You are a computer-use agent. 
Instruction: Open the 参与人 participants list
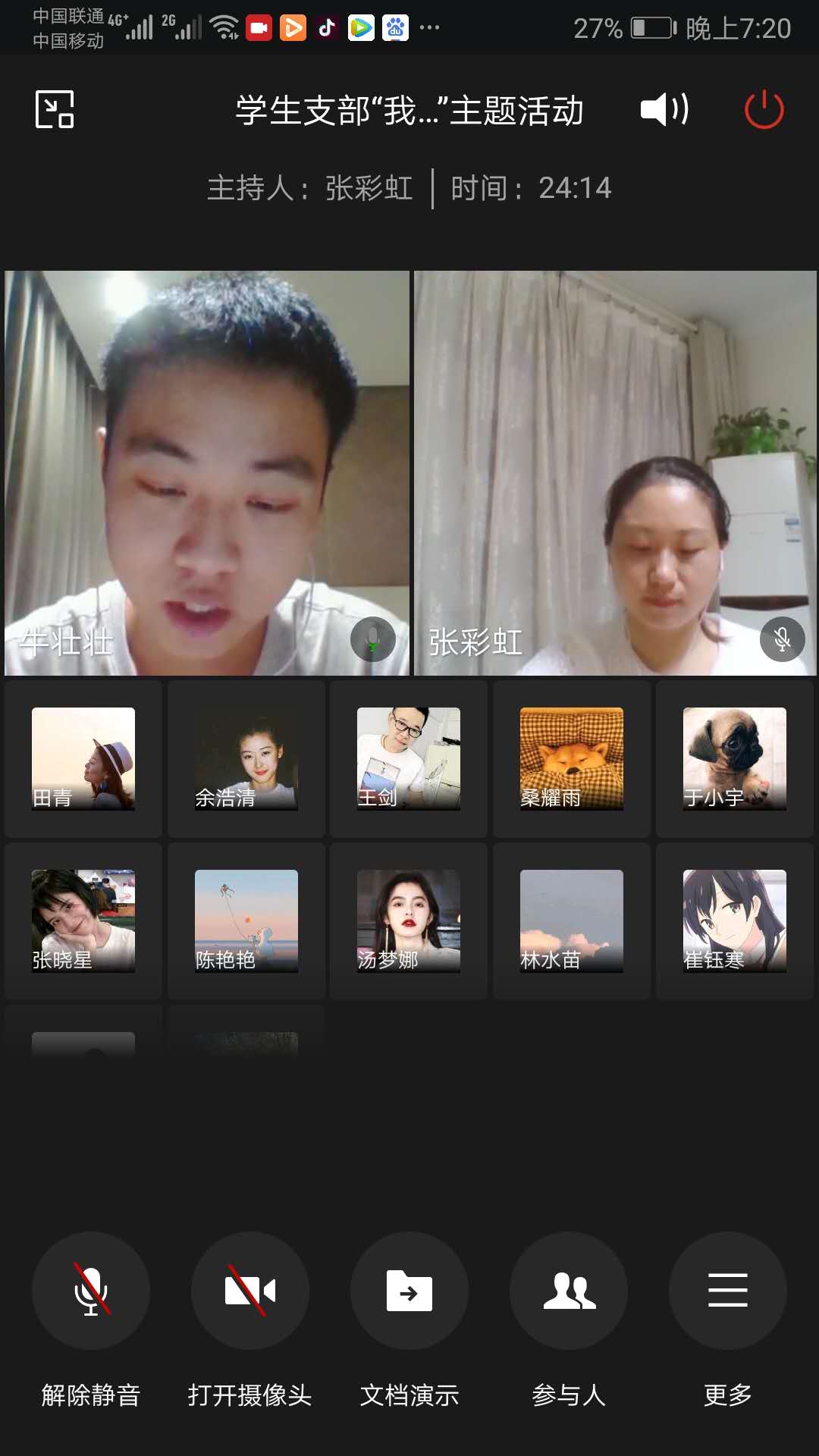(x=569, y=1291)
